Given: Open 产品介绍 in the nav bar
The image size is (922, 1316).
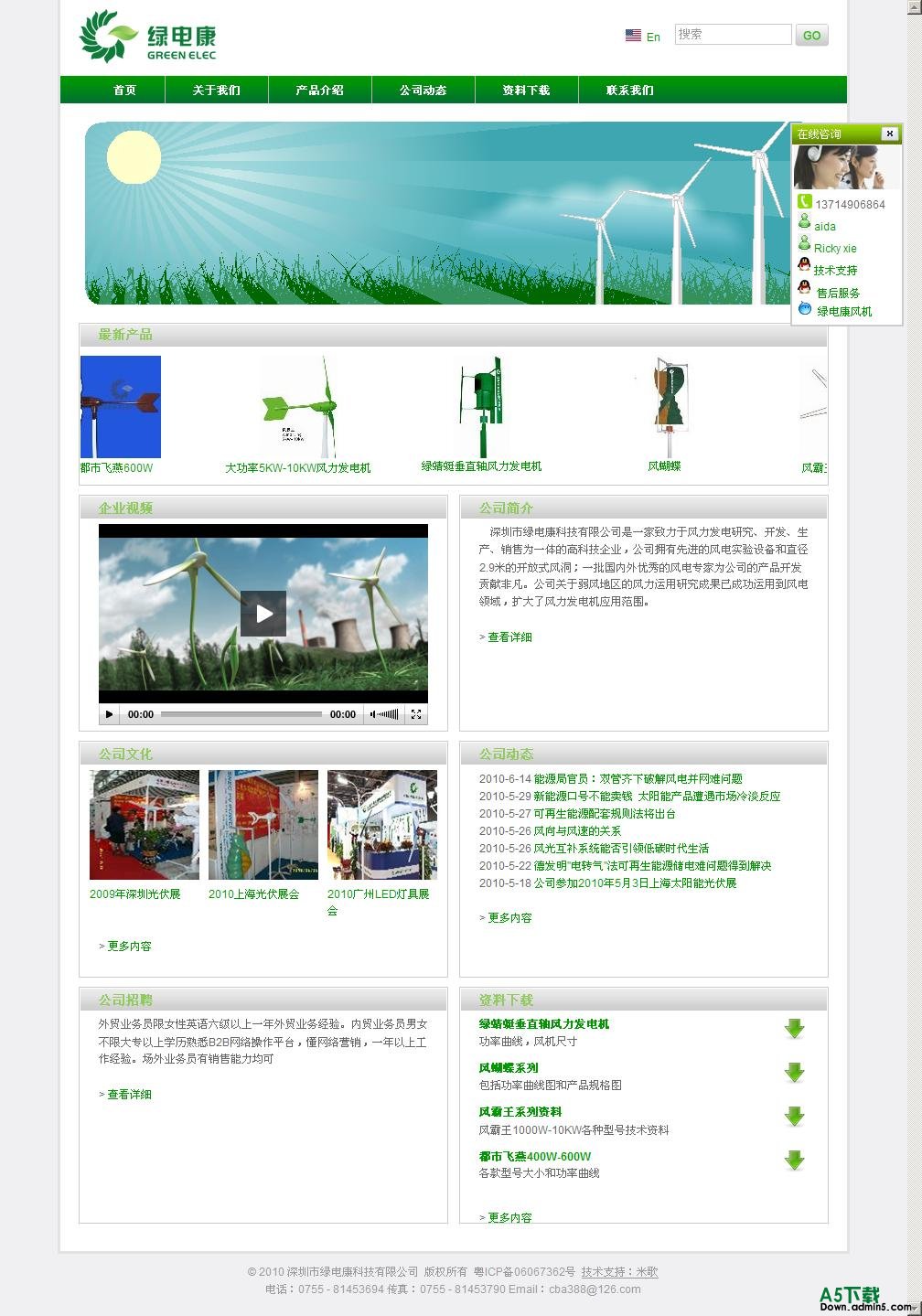Looking at the screenshot, I should tap(319, 90).
